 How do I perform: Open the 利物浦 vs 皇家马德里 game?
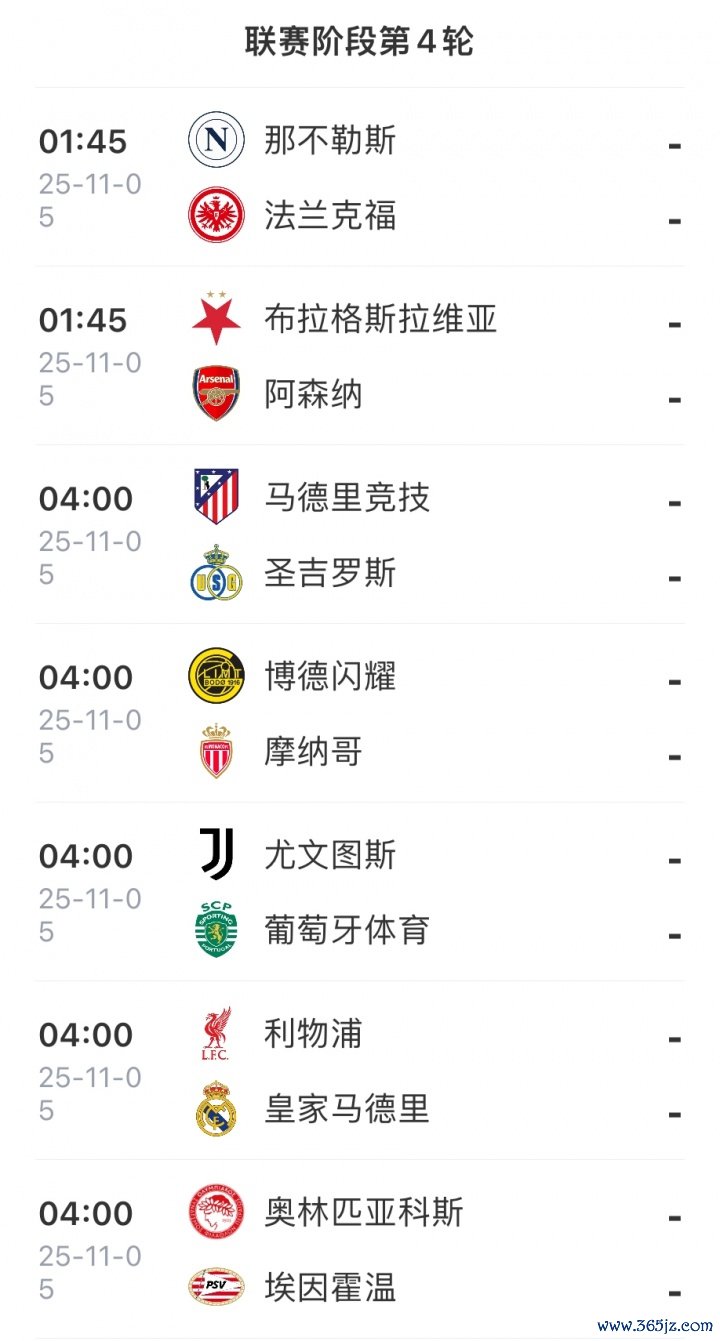(360, 1071)
